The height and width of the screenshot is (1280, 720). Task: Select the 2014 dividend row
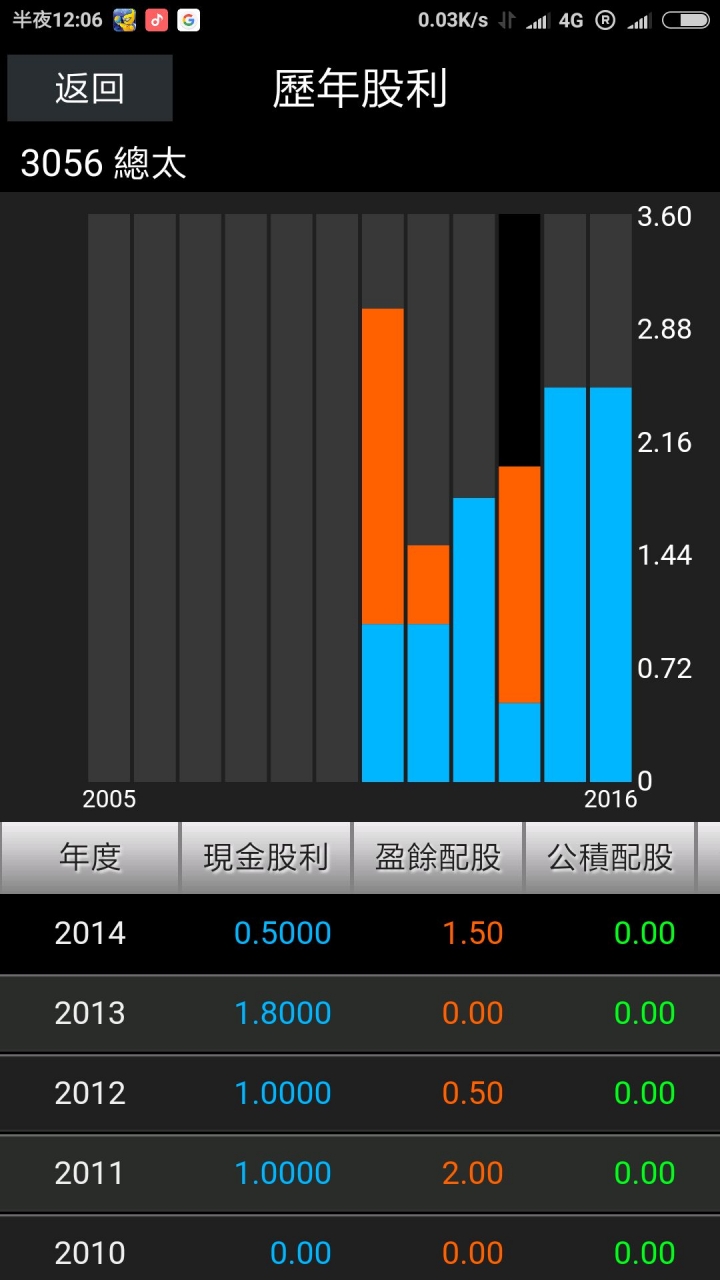point(360,933)
